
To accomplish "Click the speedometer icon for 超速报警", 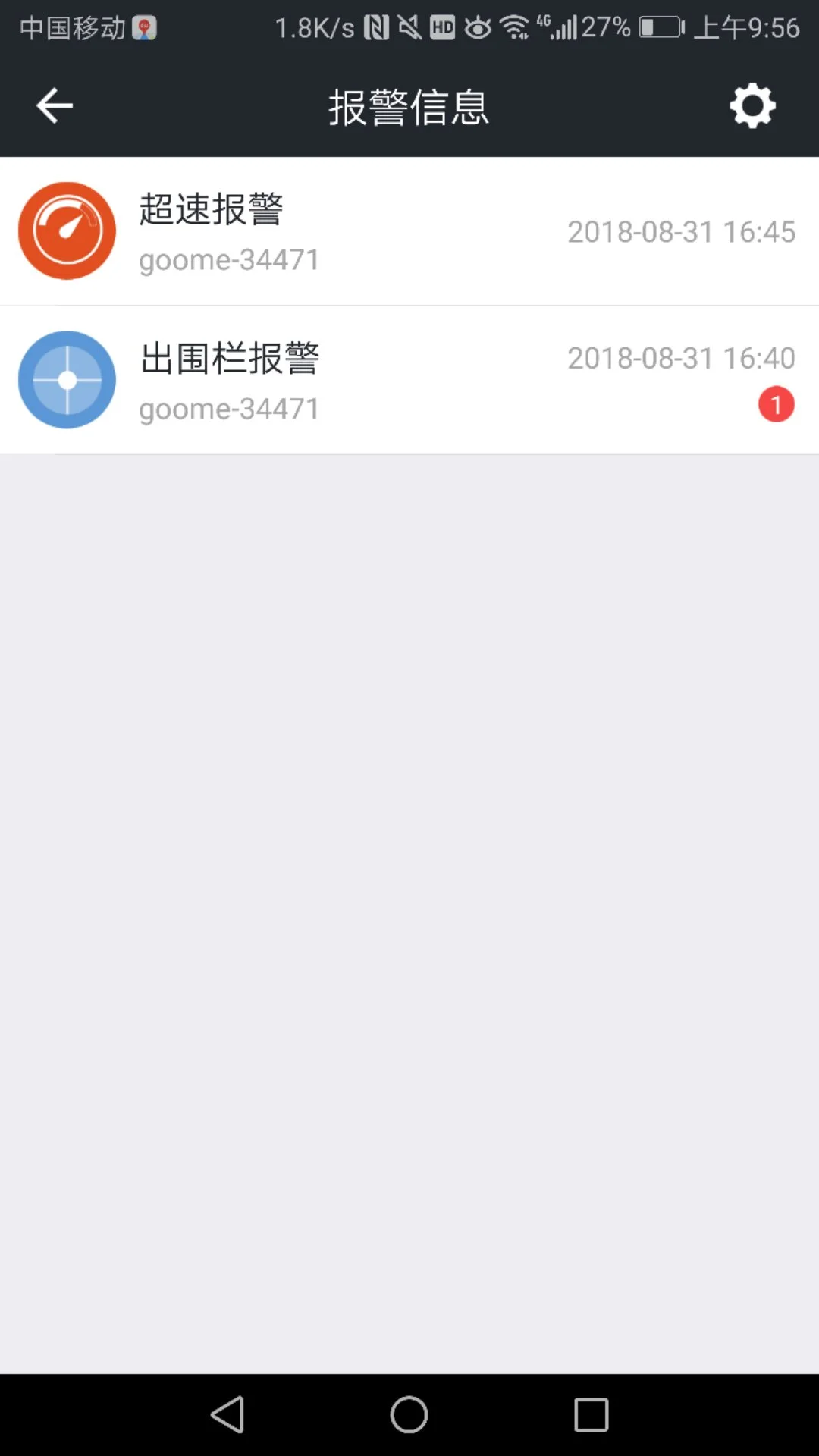I will (67, 230).
